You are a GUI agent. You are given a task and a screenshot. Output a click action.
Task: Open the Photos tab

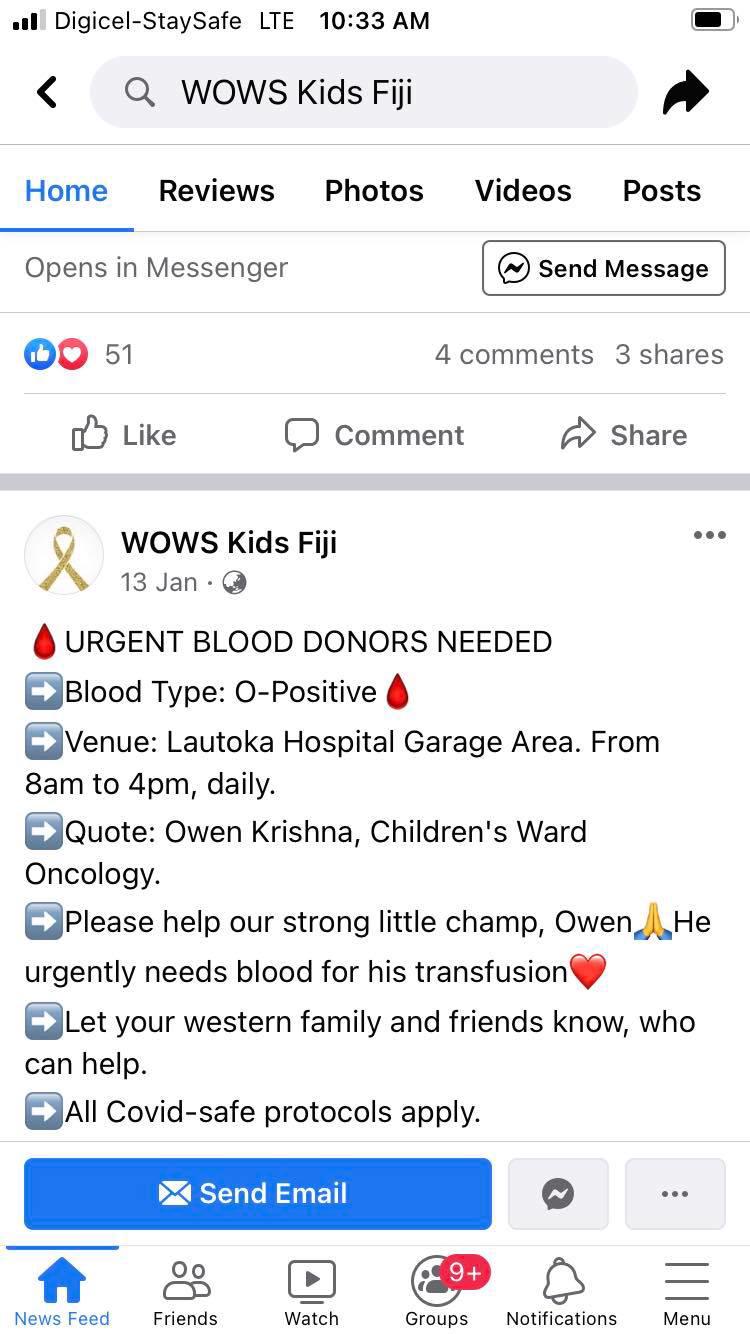(374, 190)
